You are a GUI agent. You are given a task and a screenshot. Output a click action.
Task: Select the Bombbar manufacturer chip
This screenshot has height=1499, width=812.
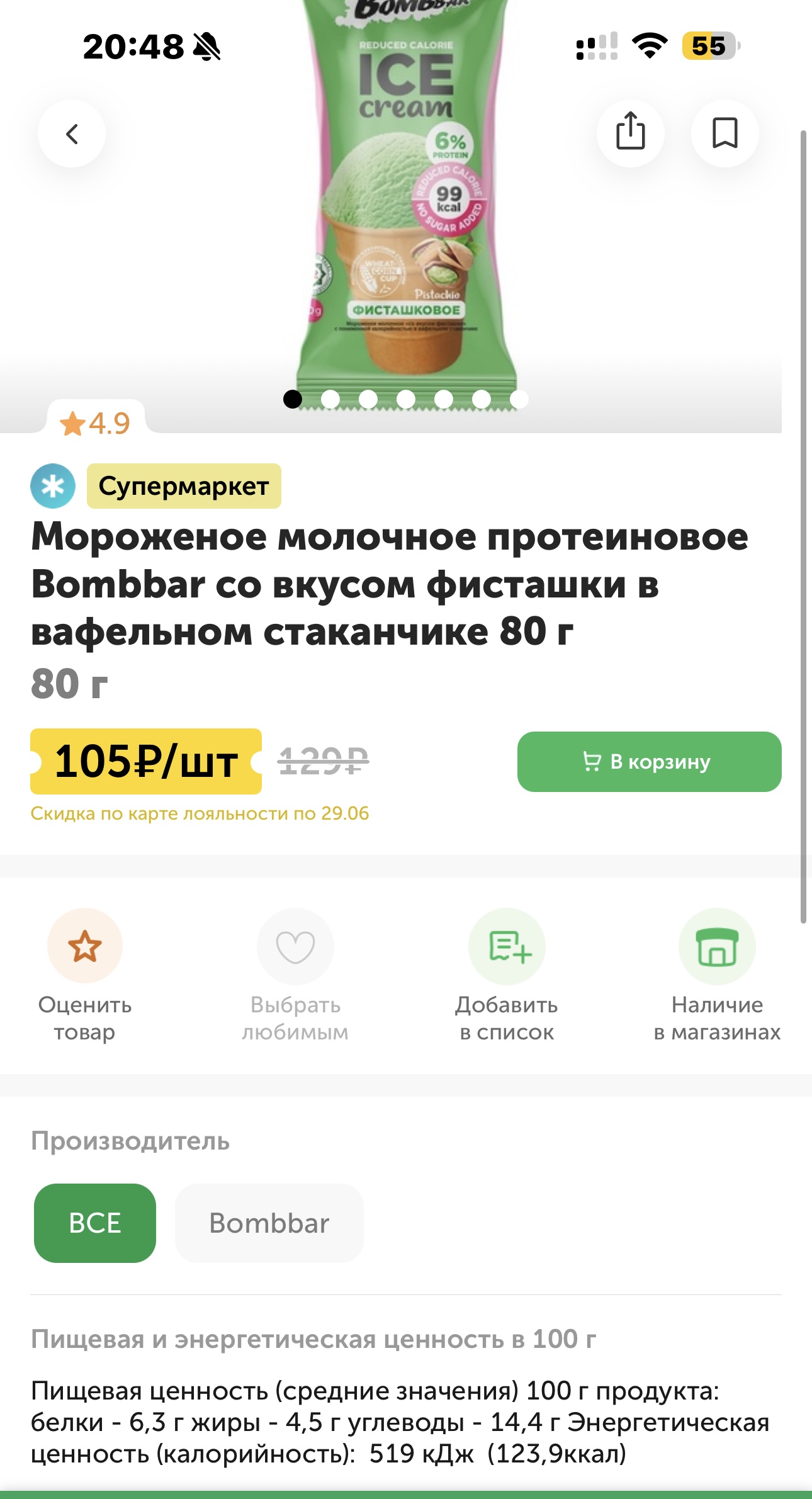[x=269, y=1223]
